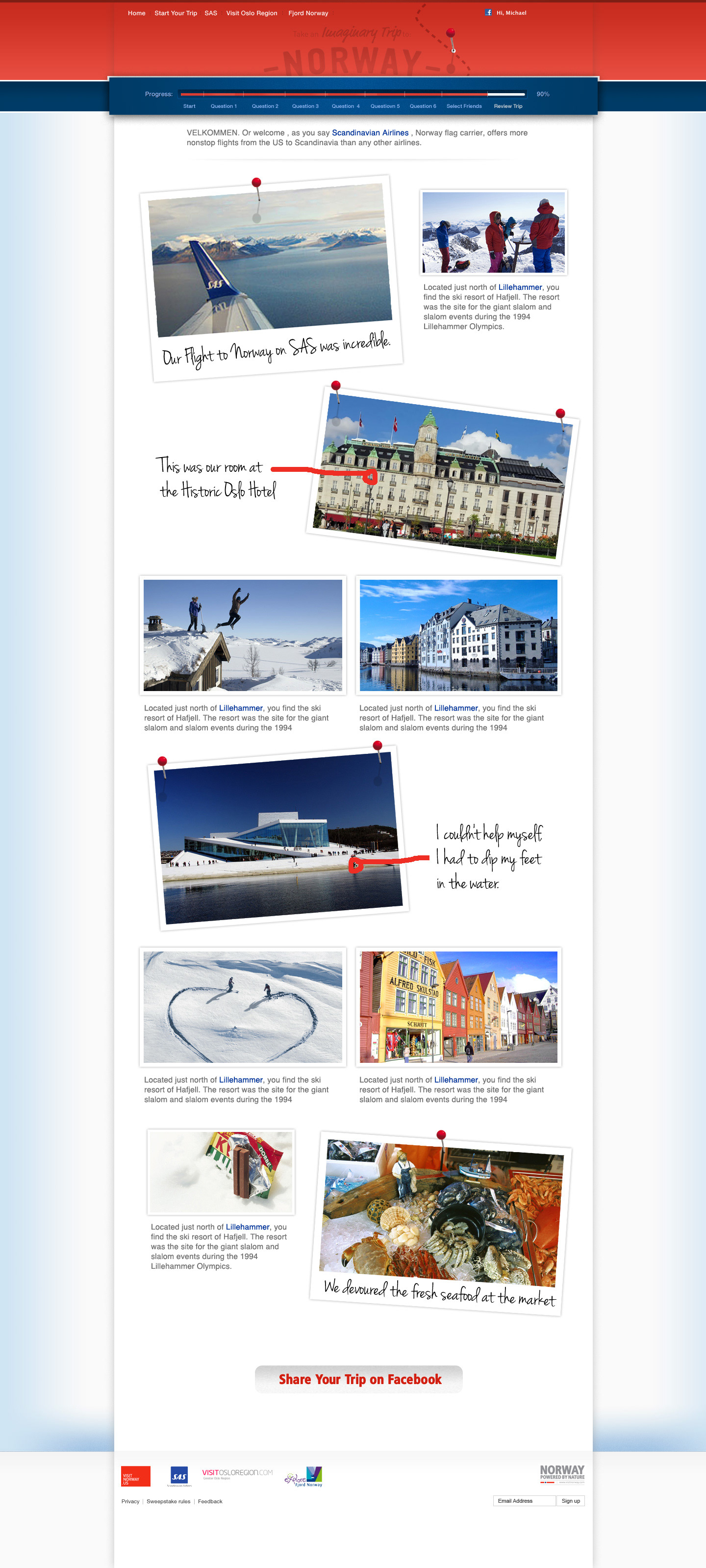Viewport: 706px width, 1568px height.
Task: Open the Scandinavian Airlines link
Action: pos(370,133)
